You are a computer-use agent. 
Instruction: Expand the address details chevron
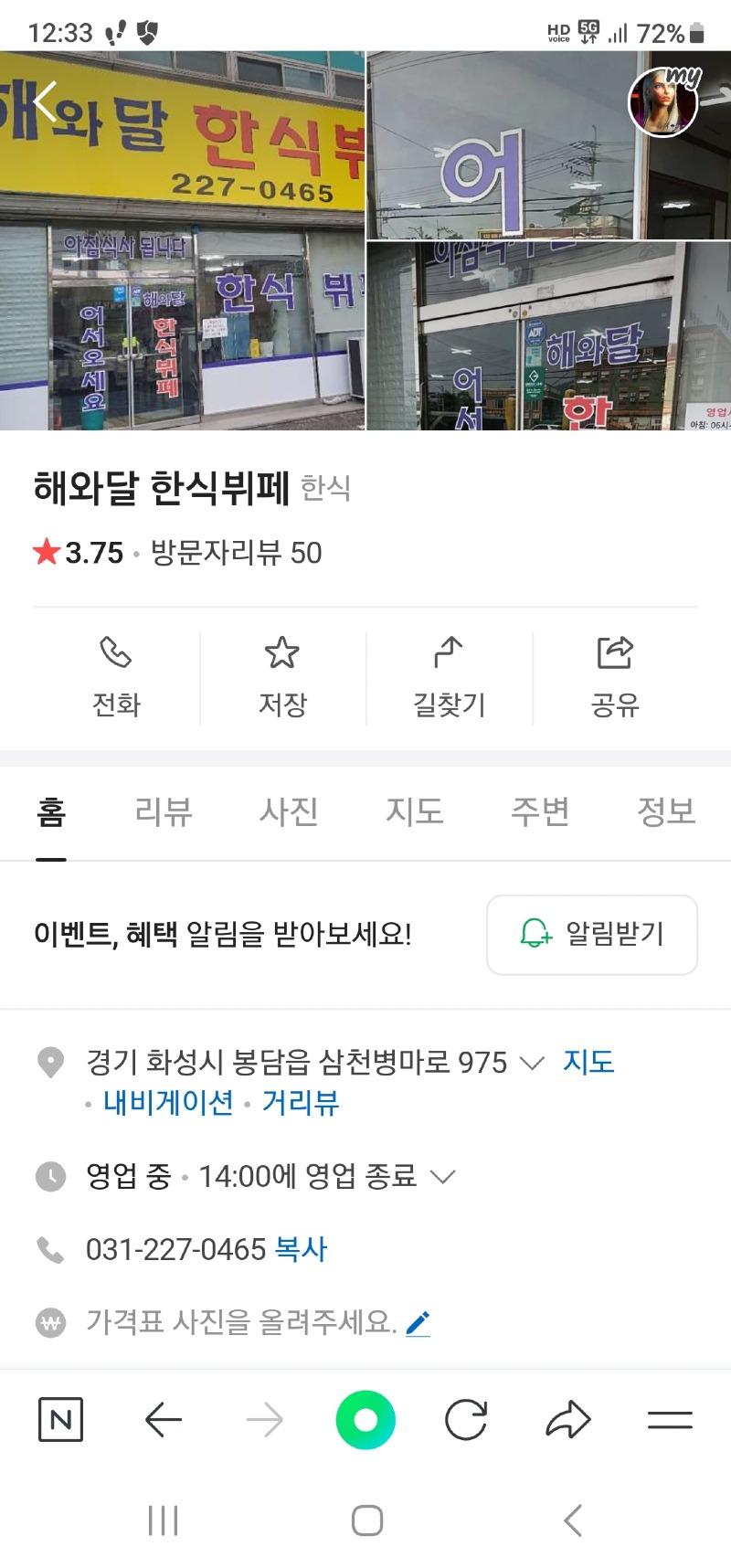[x=532, y=1063]
